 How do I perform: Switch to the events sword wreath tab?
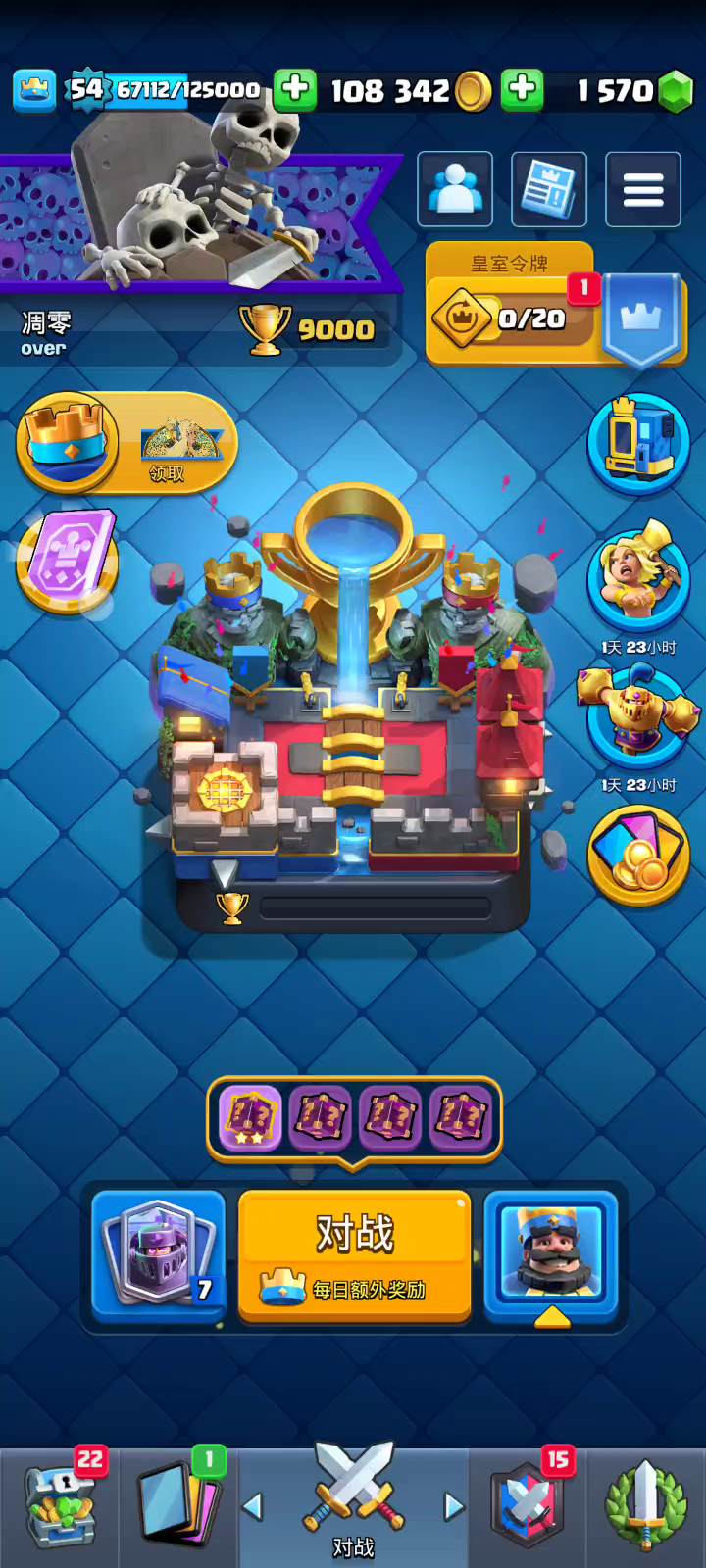pyautogui.click(x=645, y=1505)
